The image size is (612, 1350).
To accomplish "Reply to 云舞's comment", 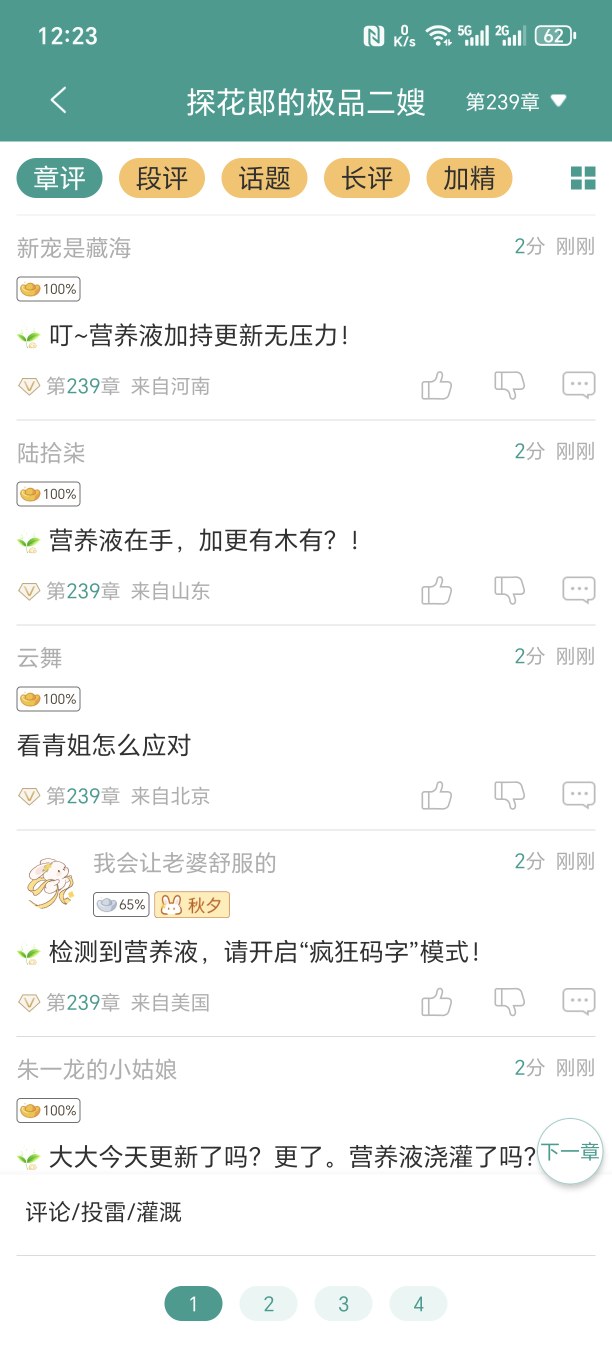I will (x=579, y=796).
